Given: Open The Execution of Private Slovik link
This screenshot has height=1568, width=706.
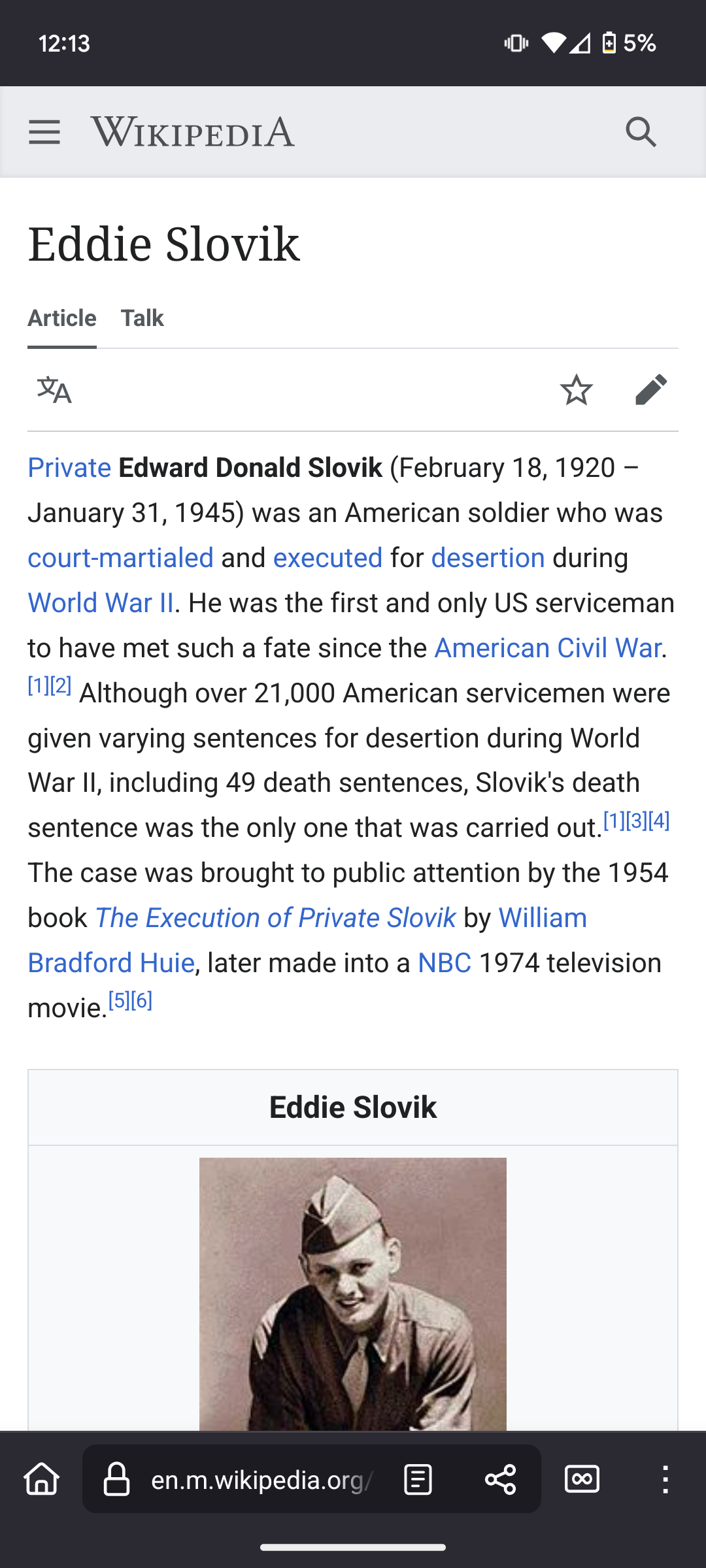Looking at the screenshot, I should [x=275, y=918].
